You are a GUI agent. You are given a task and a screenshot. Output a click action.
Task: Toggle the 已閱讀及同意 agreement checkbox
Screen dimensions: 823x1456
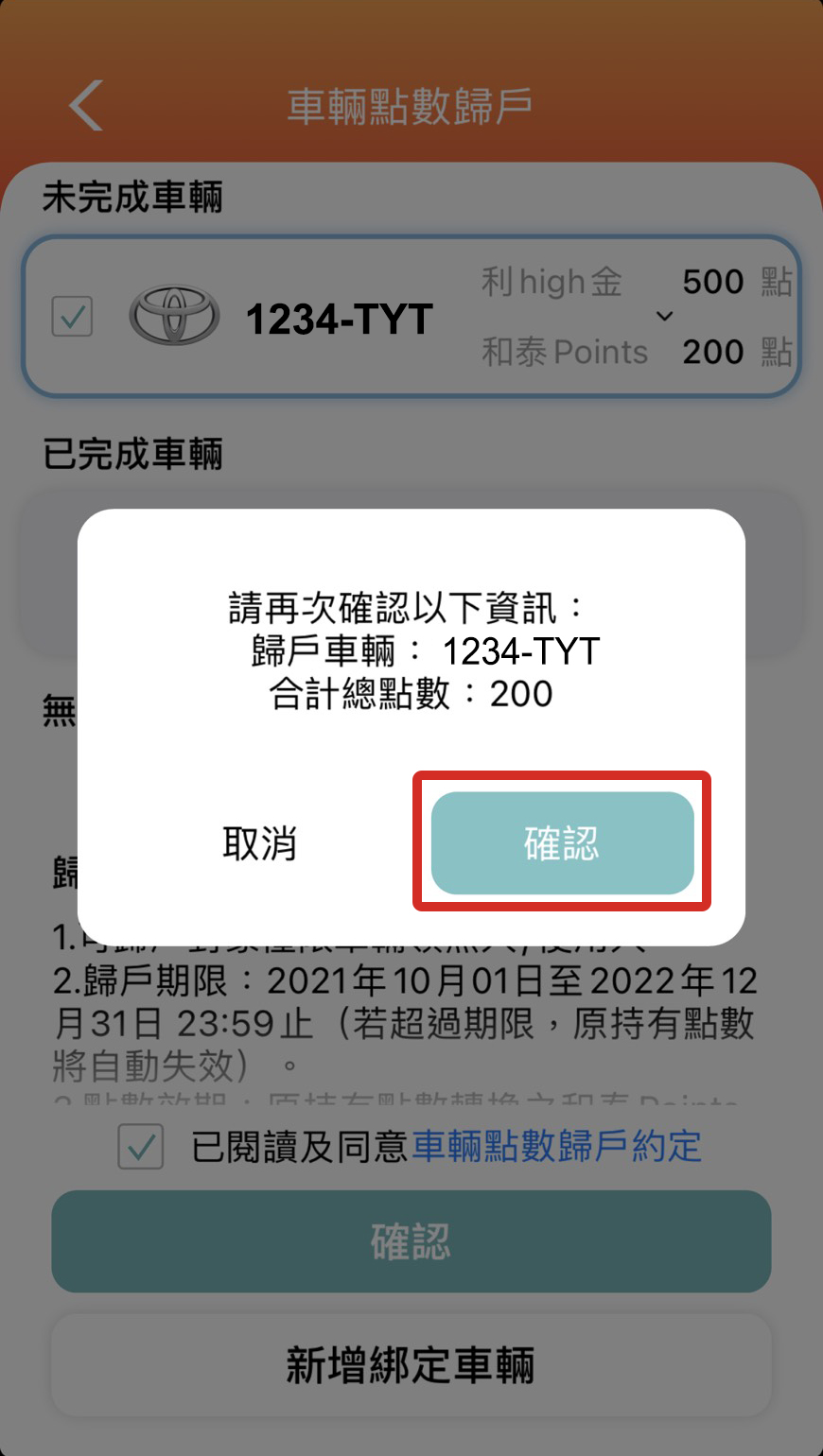click(x=141, y=1147)
